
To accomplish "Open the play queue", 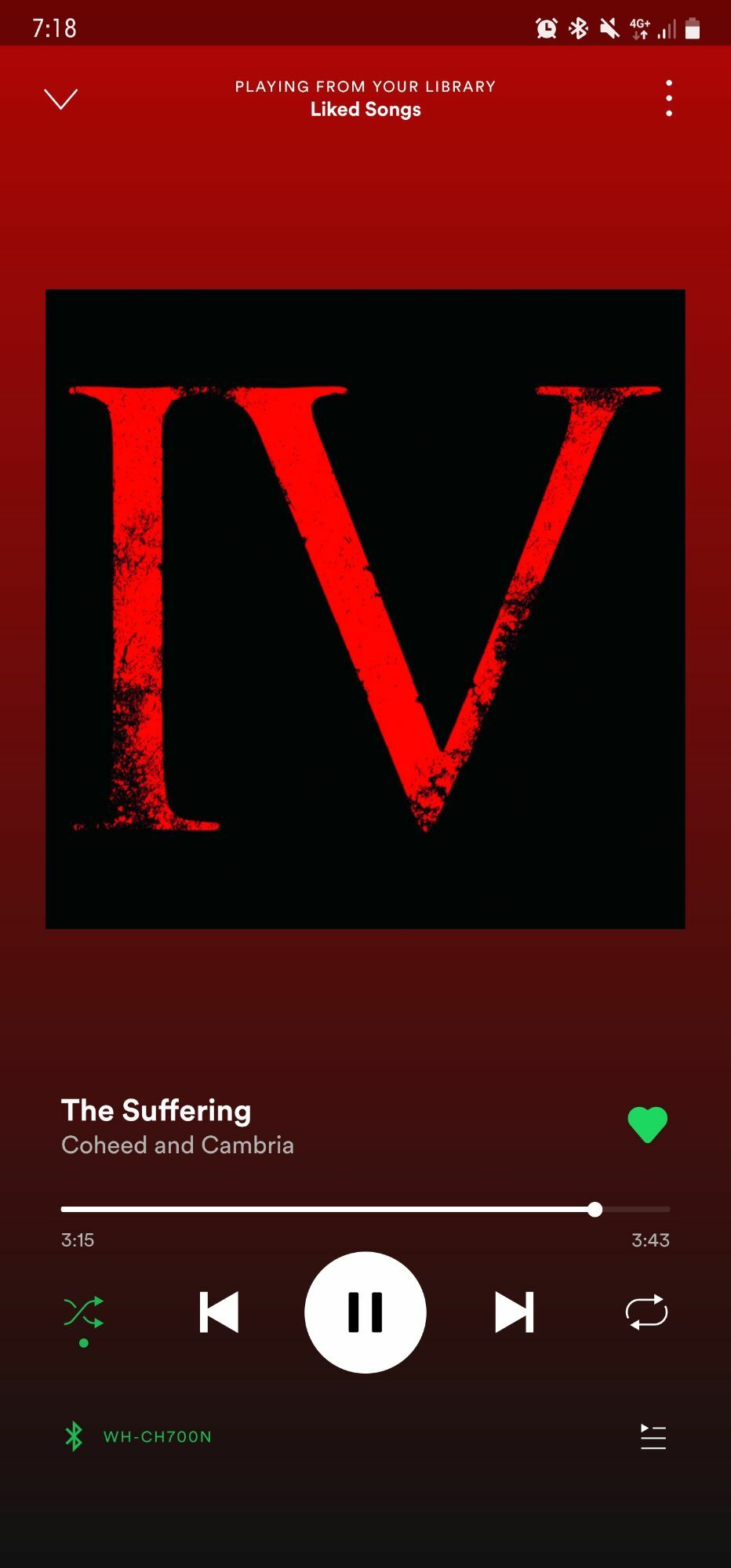I will 653,1436.
